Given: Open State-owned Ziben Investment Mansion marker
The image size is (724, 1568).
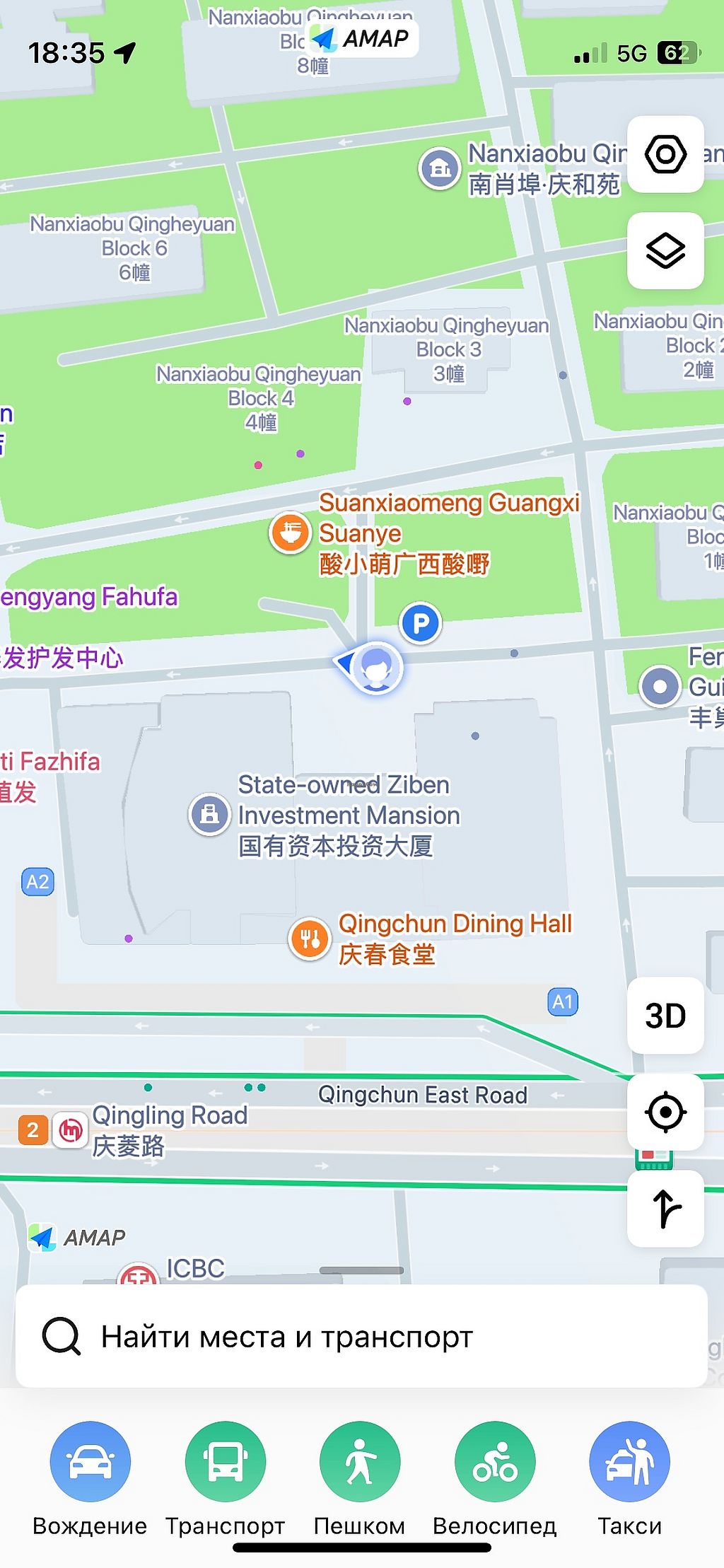Looking at the screenshot, I should coord(209,814).
